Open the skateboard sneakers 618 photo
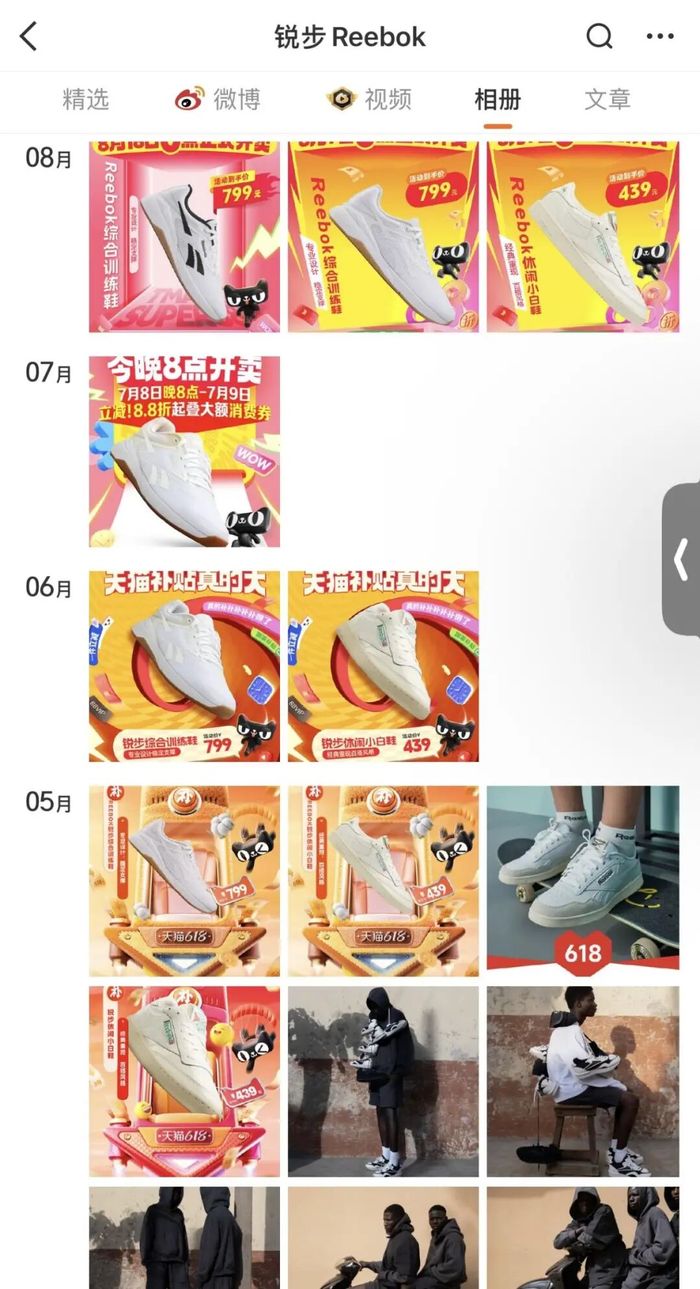Screen dimensions: 700x1289 [x=583, y=881]
